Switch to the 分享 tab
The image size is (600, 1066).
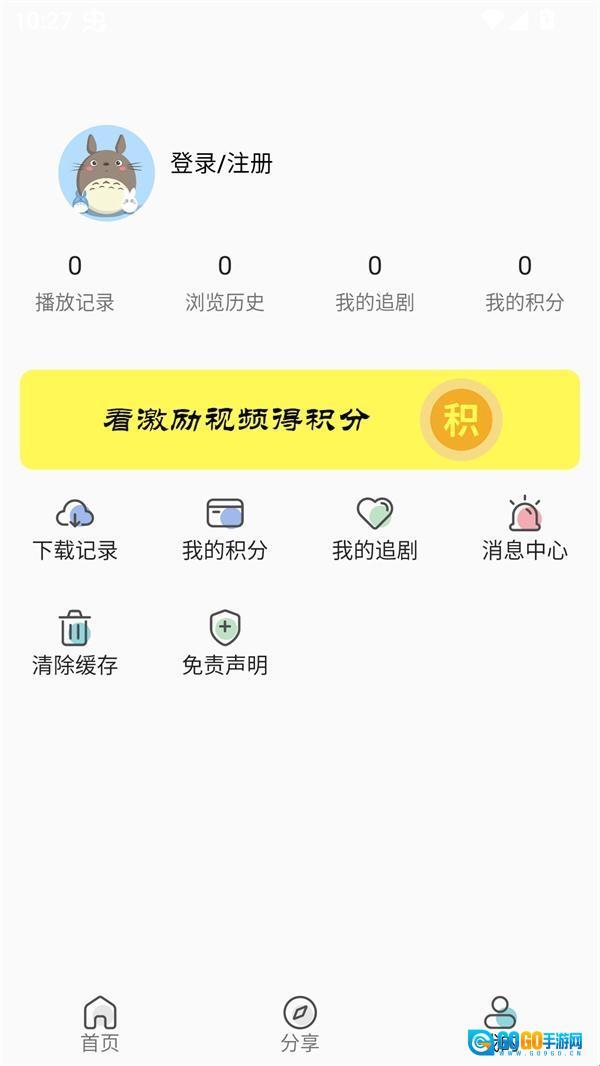click(x=300, y=1024)
